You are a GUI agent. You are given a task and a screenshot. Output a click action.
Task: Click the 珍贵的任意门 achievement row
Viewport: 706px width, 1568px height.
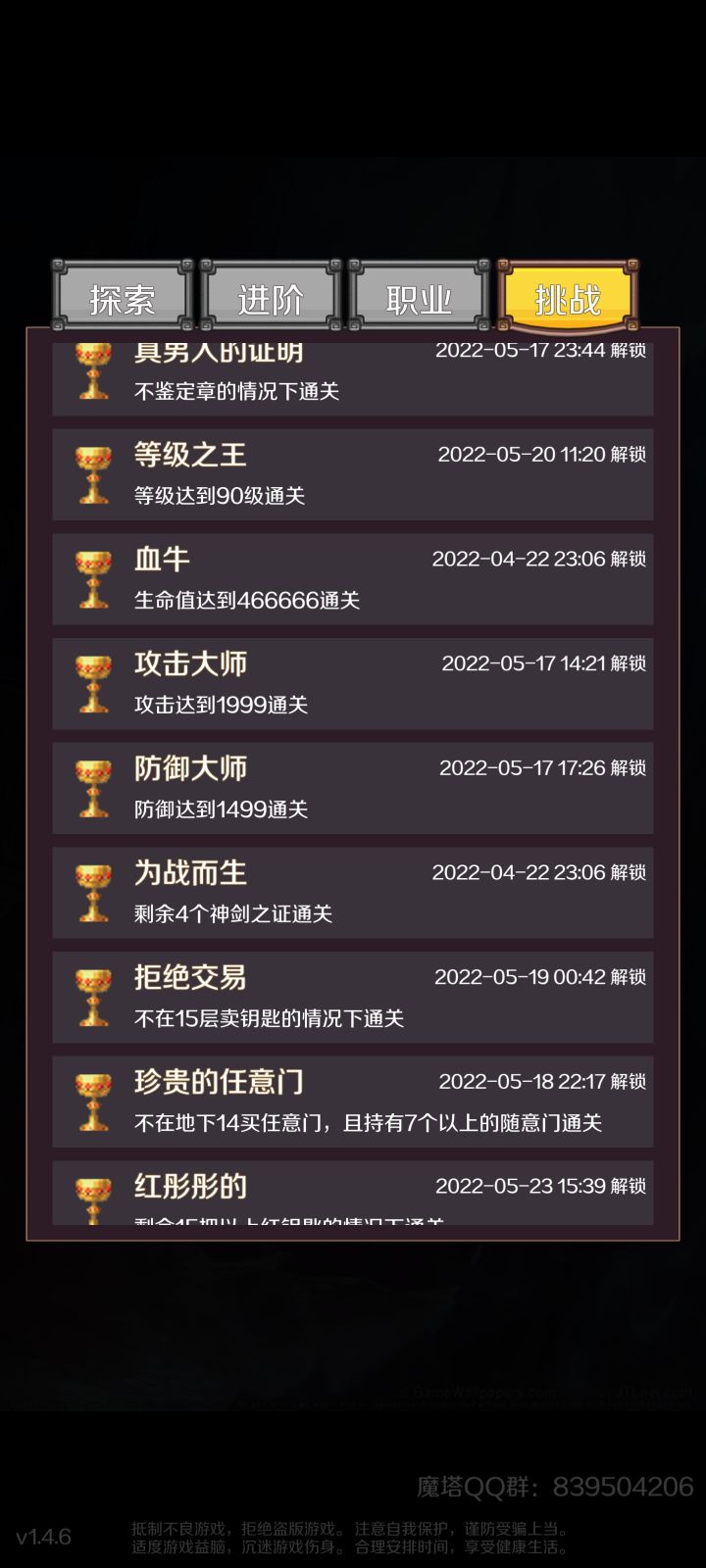[x=353, y=1102]
